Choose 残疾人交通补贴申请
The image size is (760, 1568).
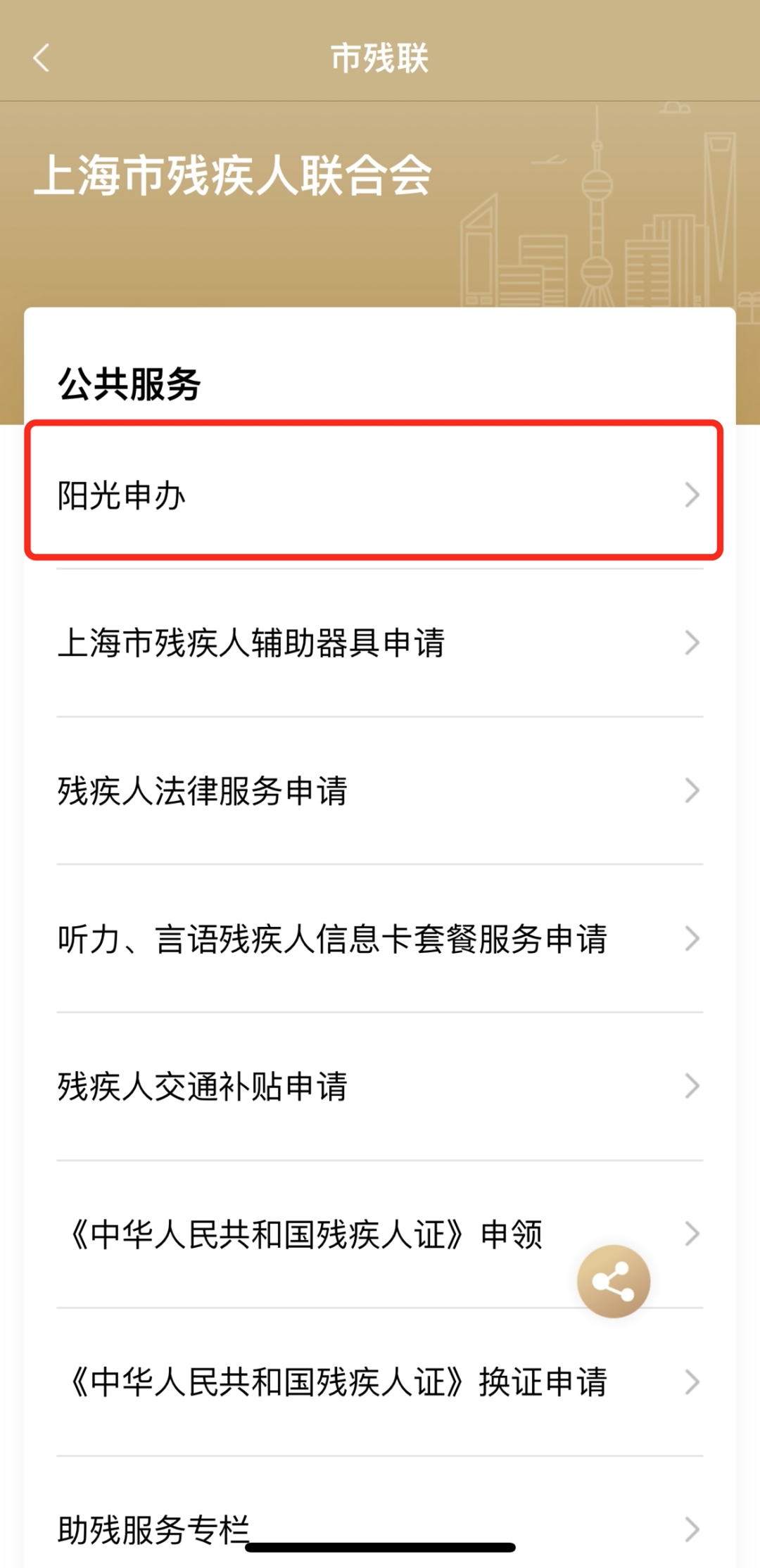point(373,1086)
